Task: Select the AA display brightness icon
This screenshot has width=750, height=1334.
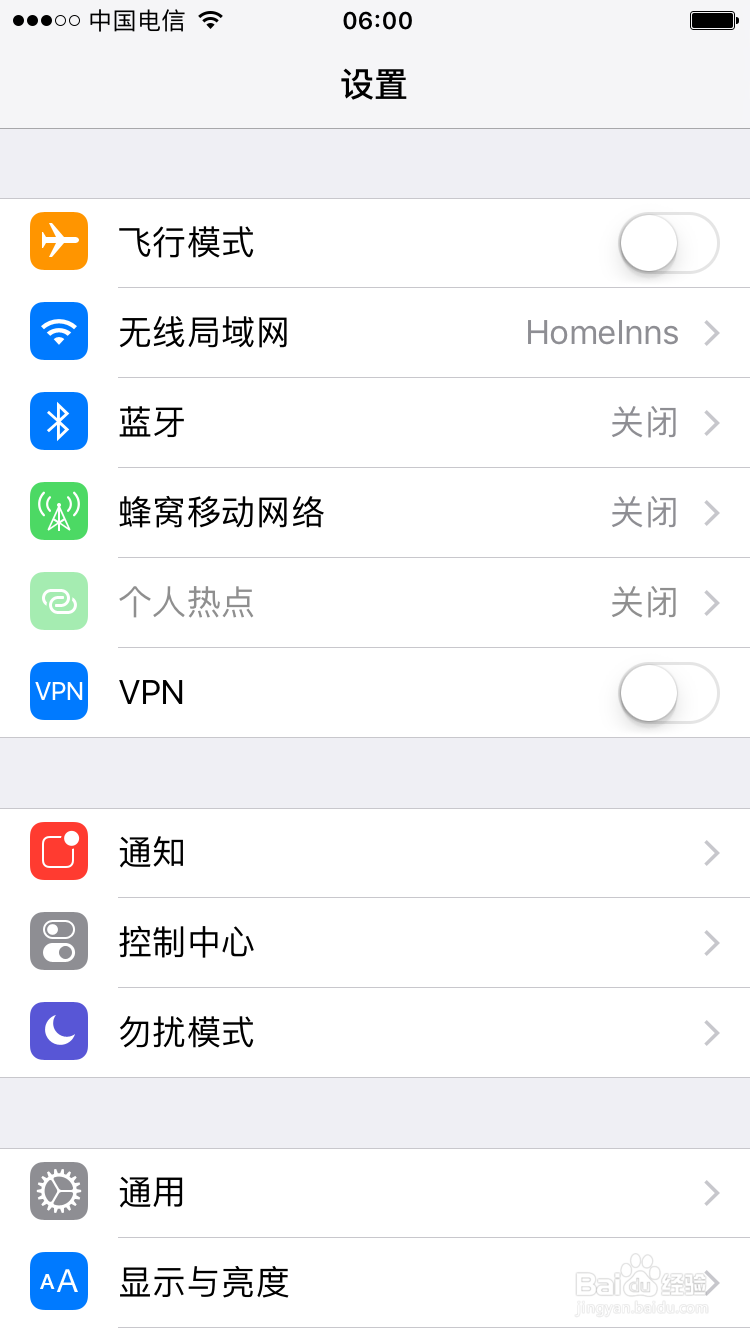Action: [x=58, y=1282]
